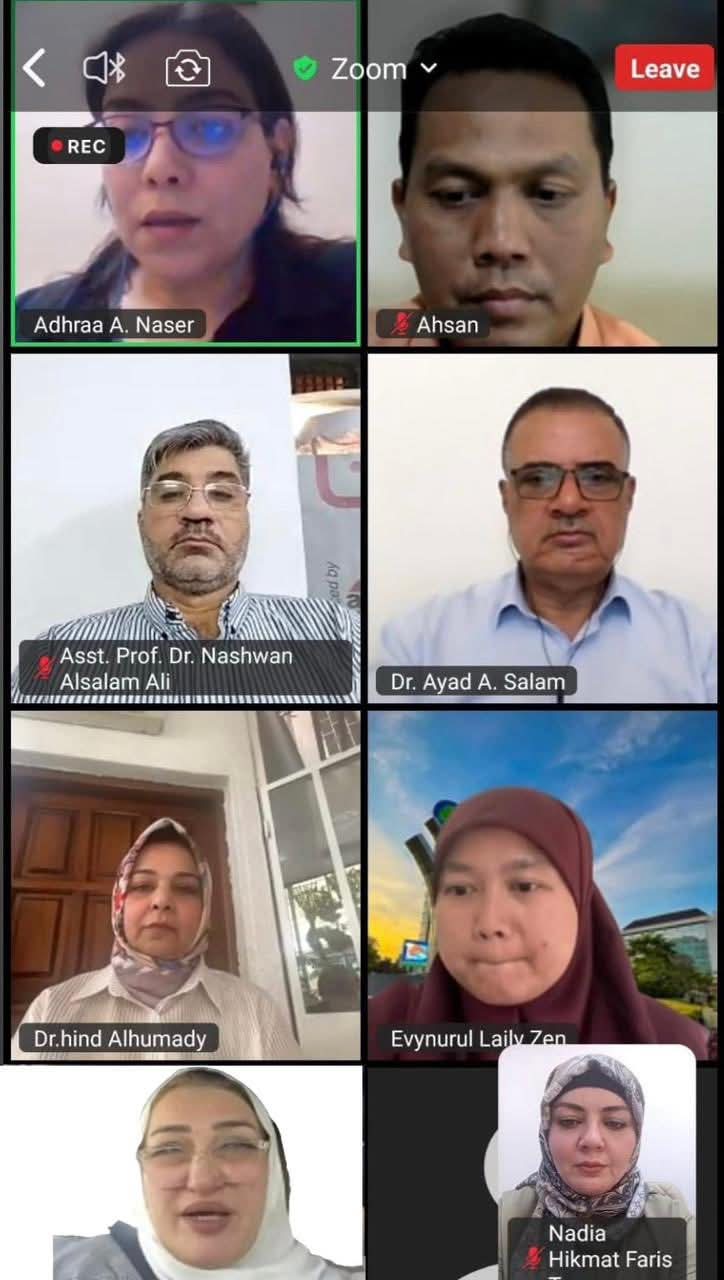Viewport: 724px width, 1280px height.
Task: Select Nadia Hikmat Faris's floating video tile
Action: click(x=597, y=1162)
